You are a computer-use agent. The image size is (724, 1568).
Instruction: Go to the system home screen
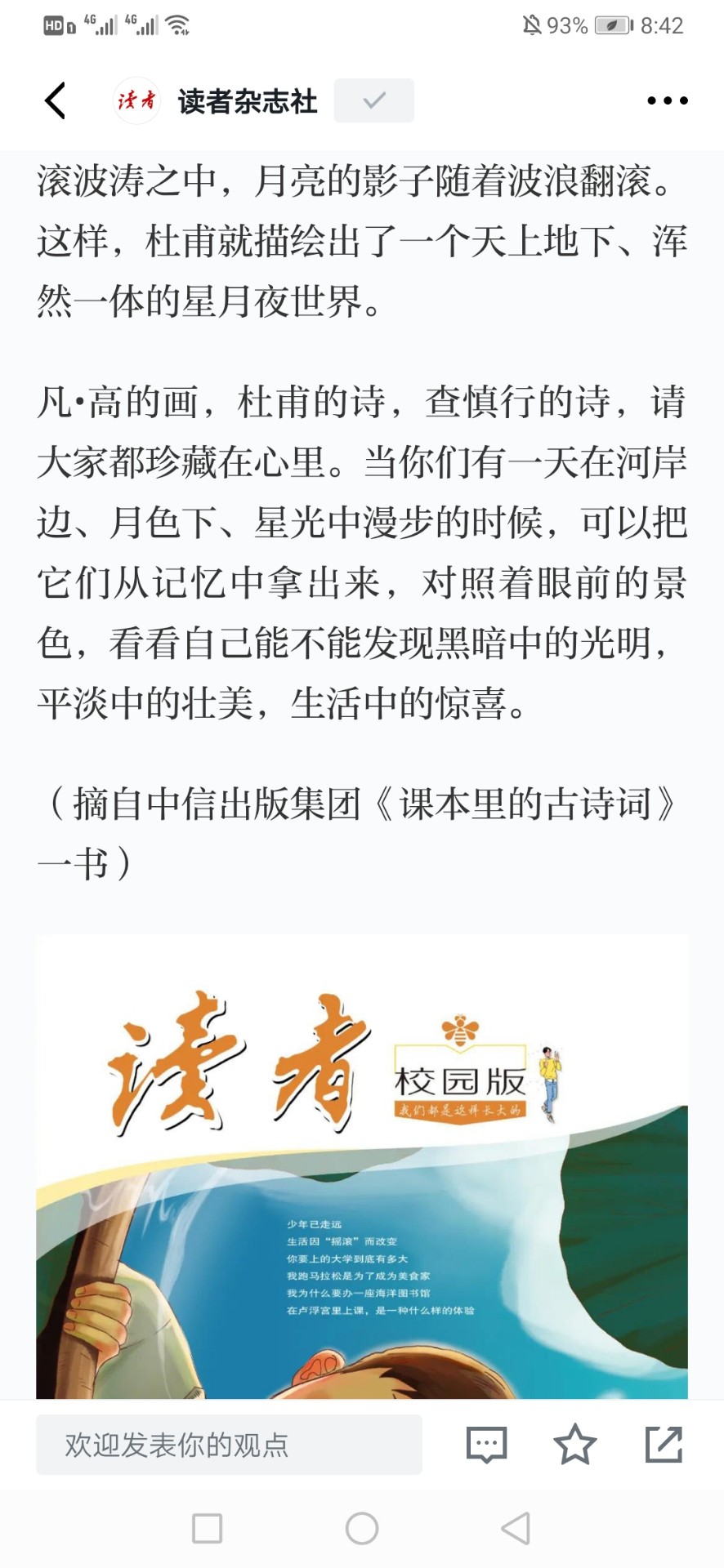coord(362,1528)
